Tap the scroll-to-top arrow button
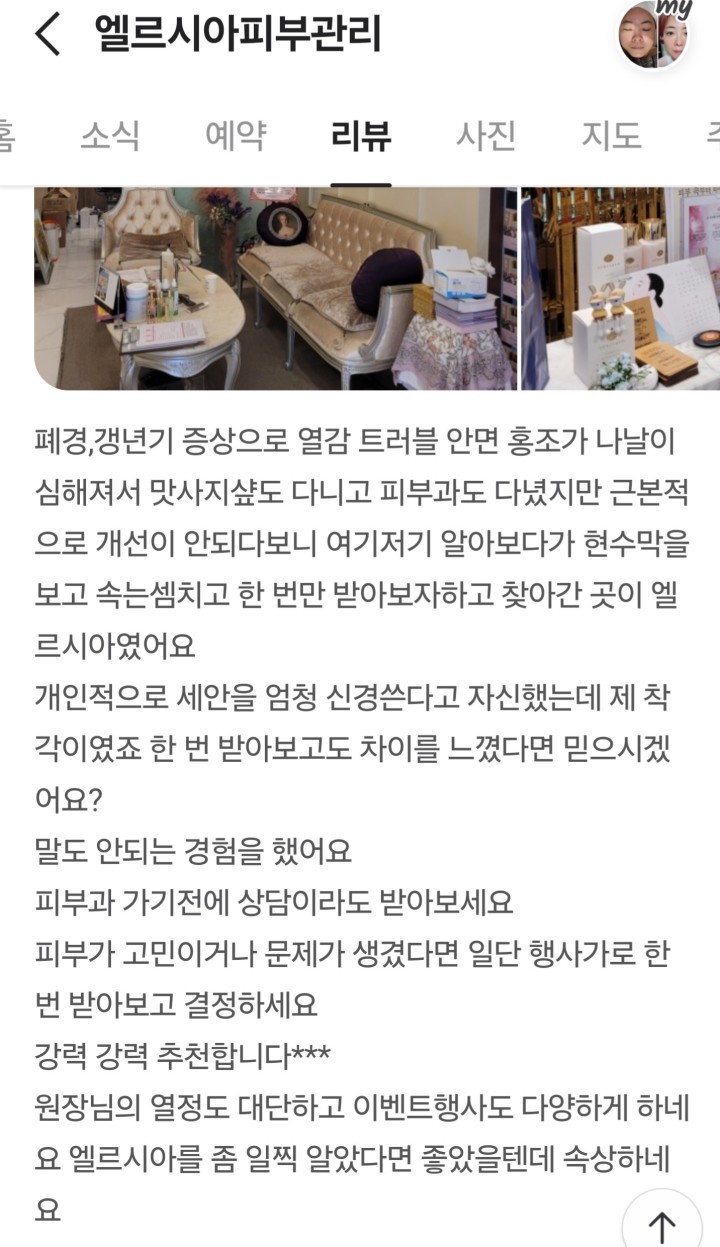The width and height of the screenshot is (720, 1247). click(662, 1224)
